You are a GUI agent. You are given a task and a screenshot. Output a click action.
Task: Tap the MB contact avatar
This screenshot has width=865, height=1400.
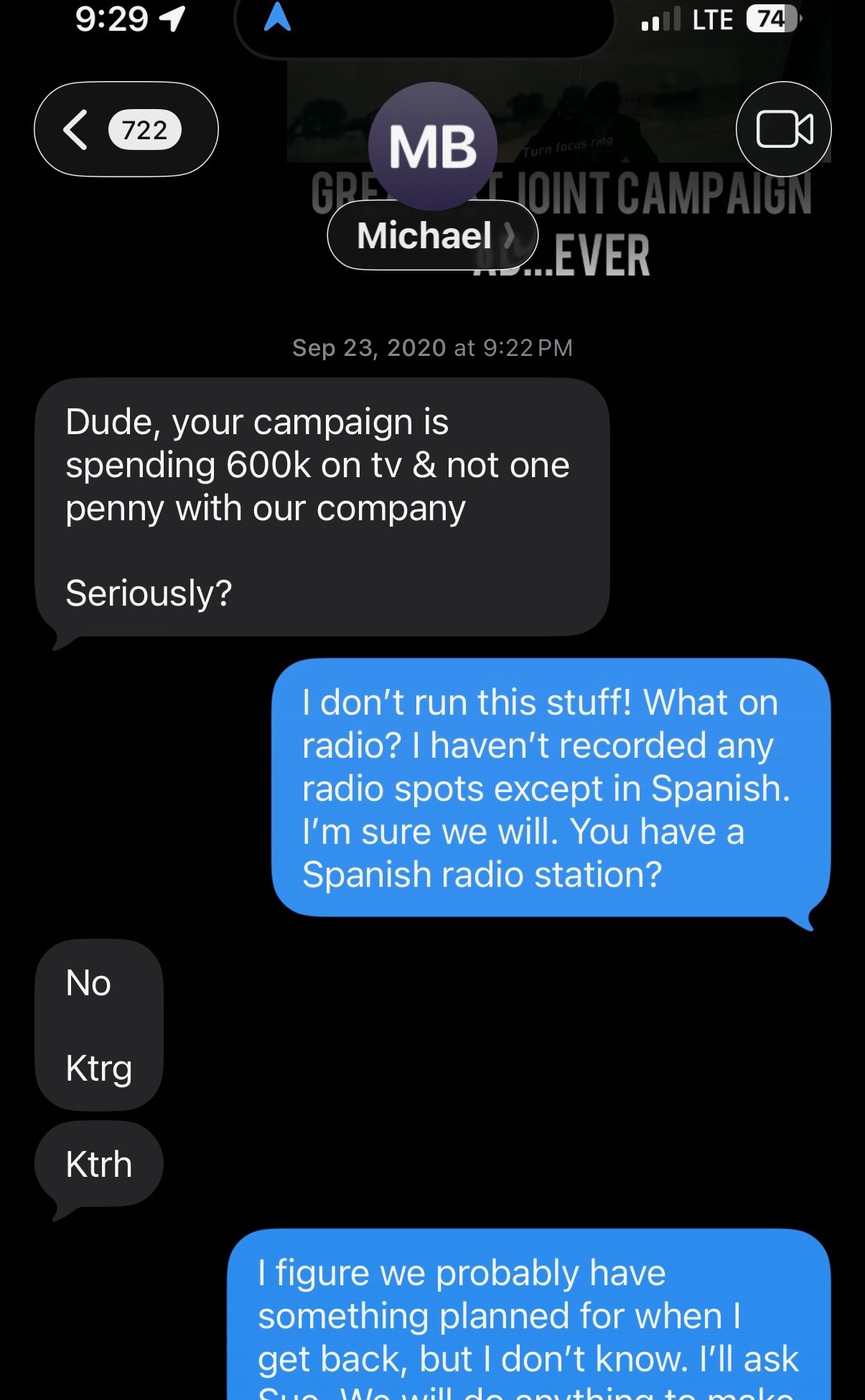(432, 146)
